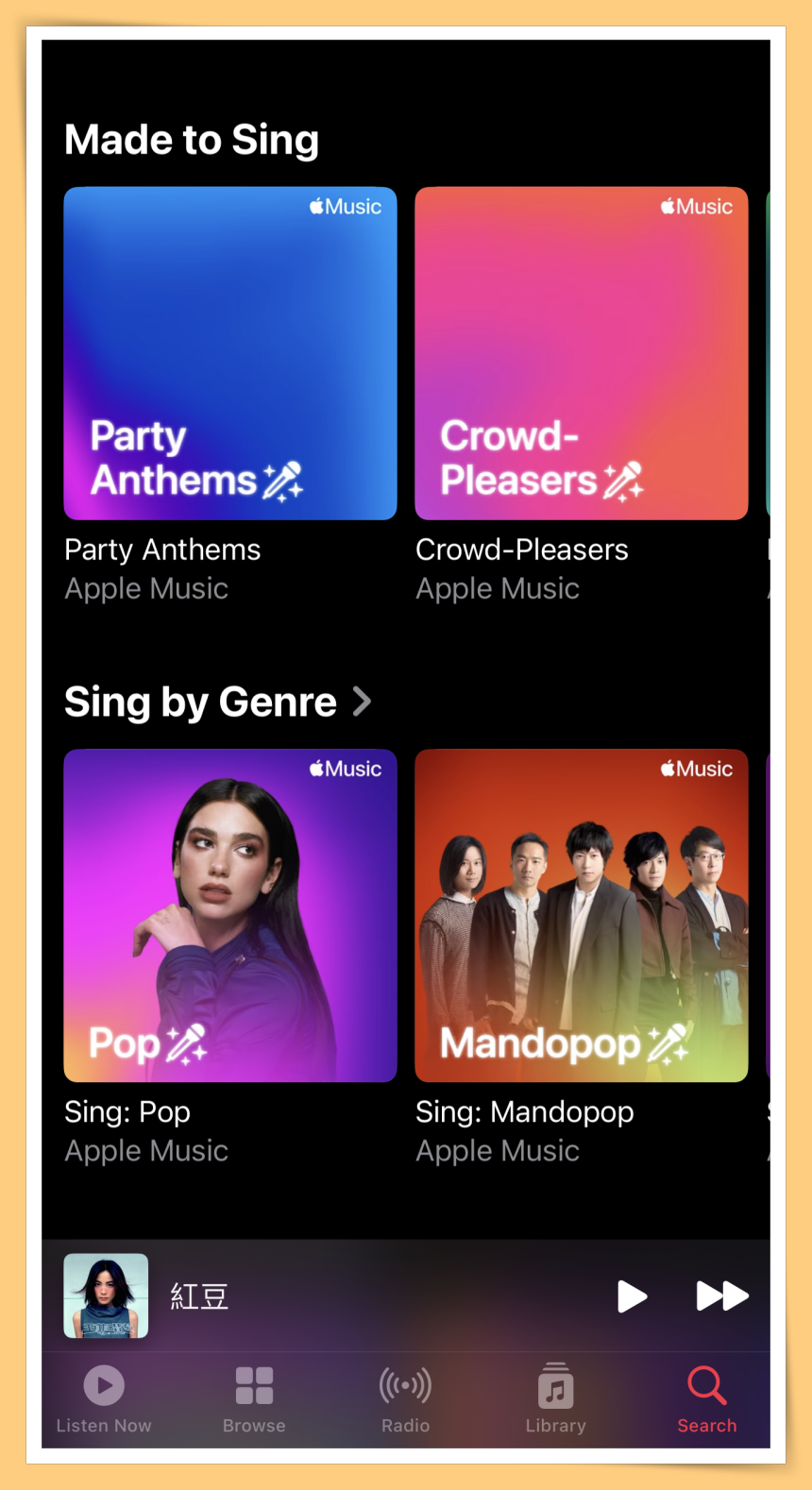Select the Browse grid icon

pos(254,1386)
